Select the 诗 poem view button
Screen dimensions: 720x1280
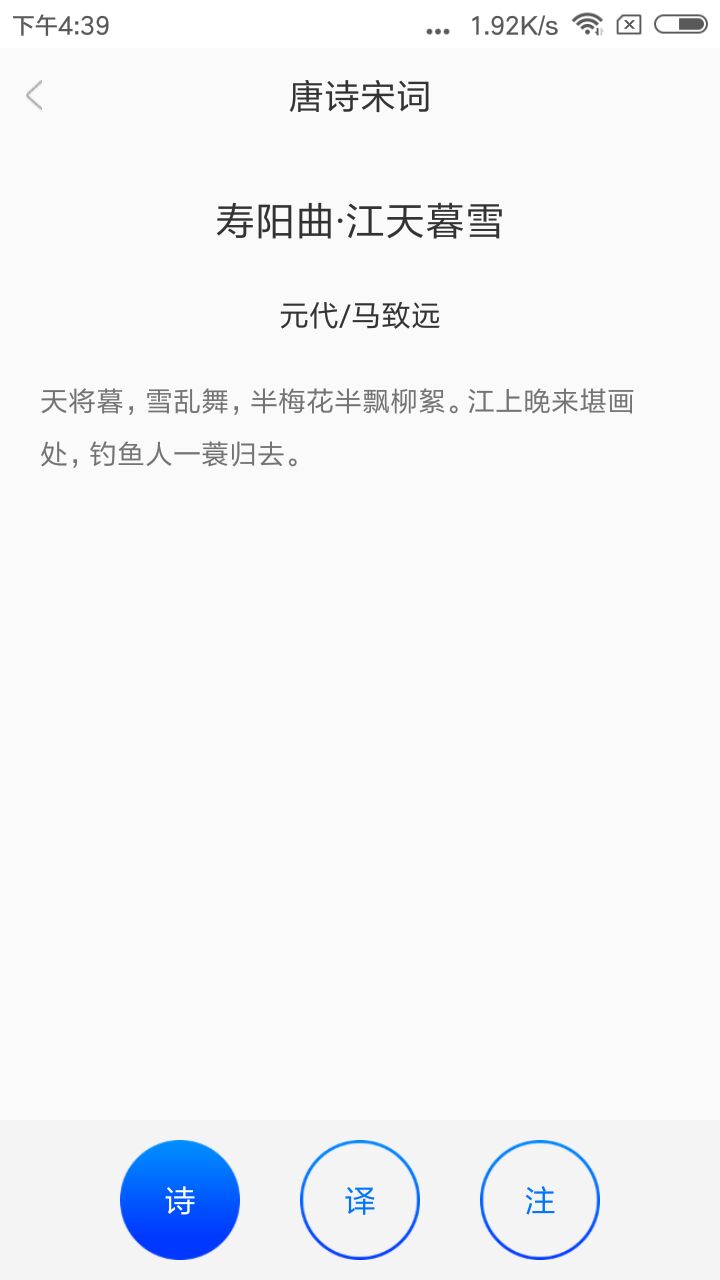click(180, 1200)
